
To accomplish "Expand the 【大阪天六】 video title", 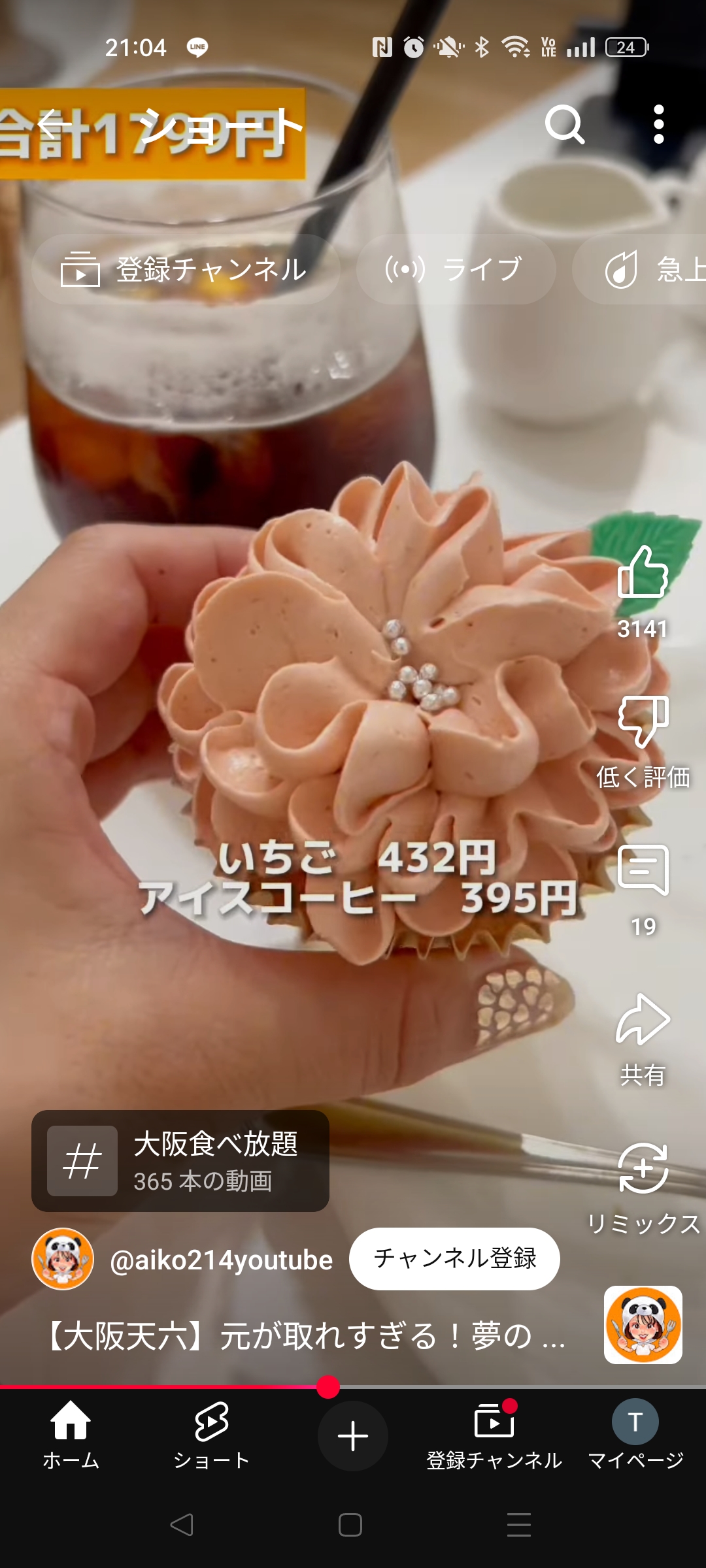I will (x=305, y=1336).
